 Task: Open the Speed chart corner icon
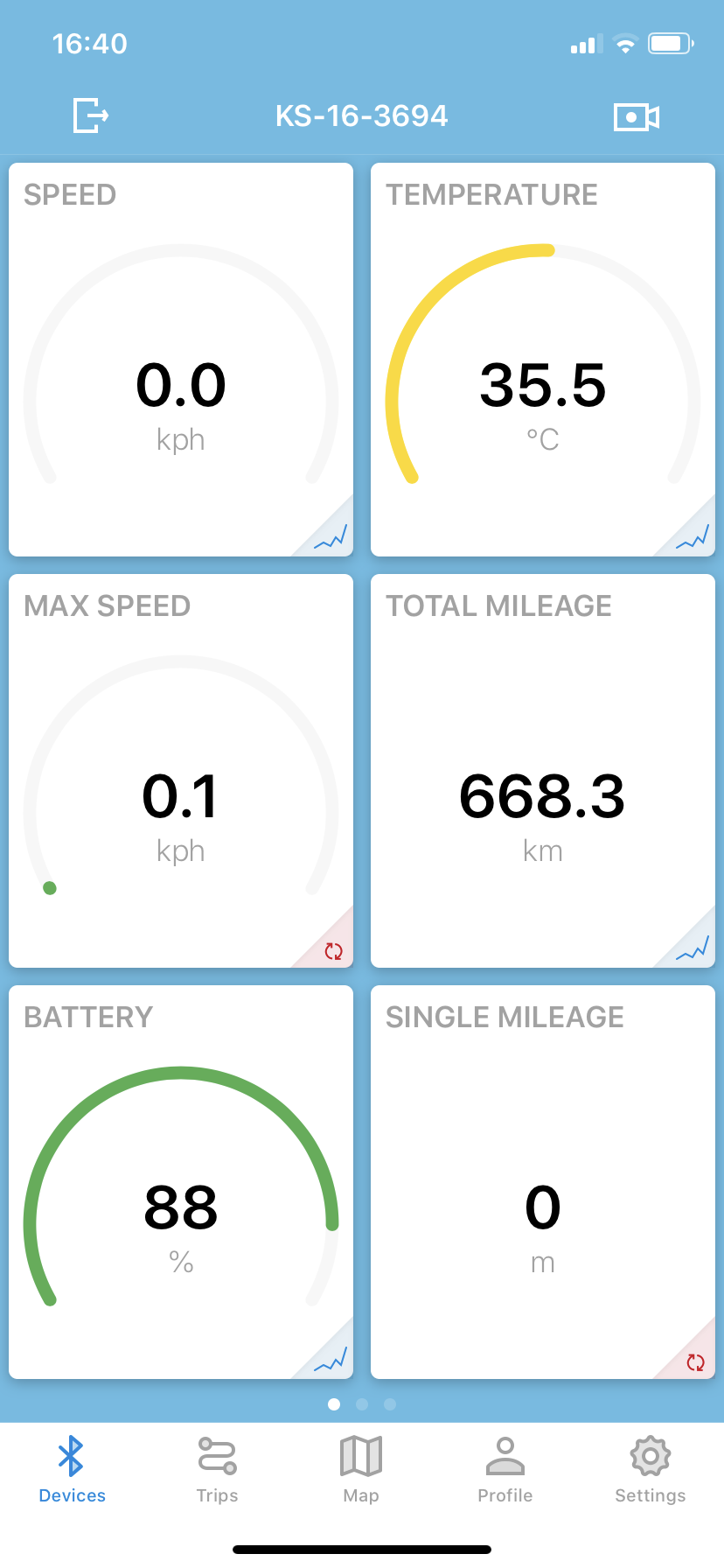332,535
